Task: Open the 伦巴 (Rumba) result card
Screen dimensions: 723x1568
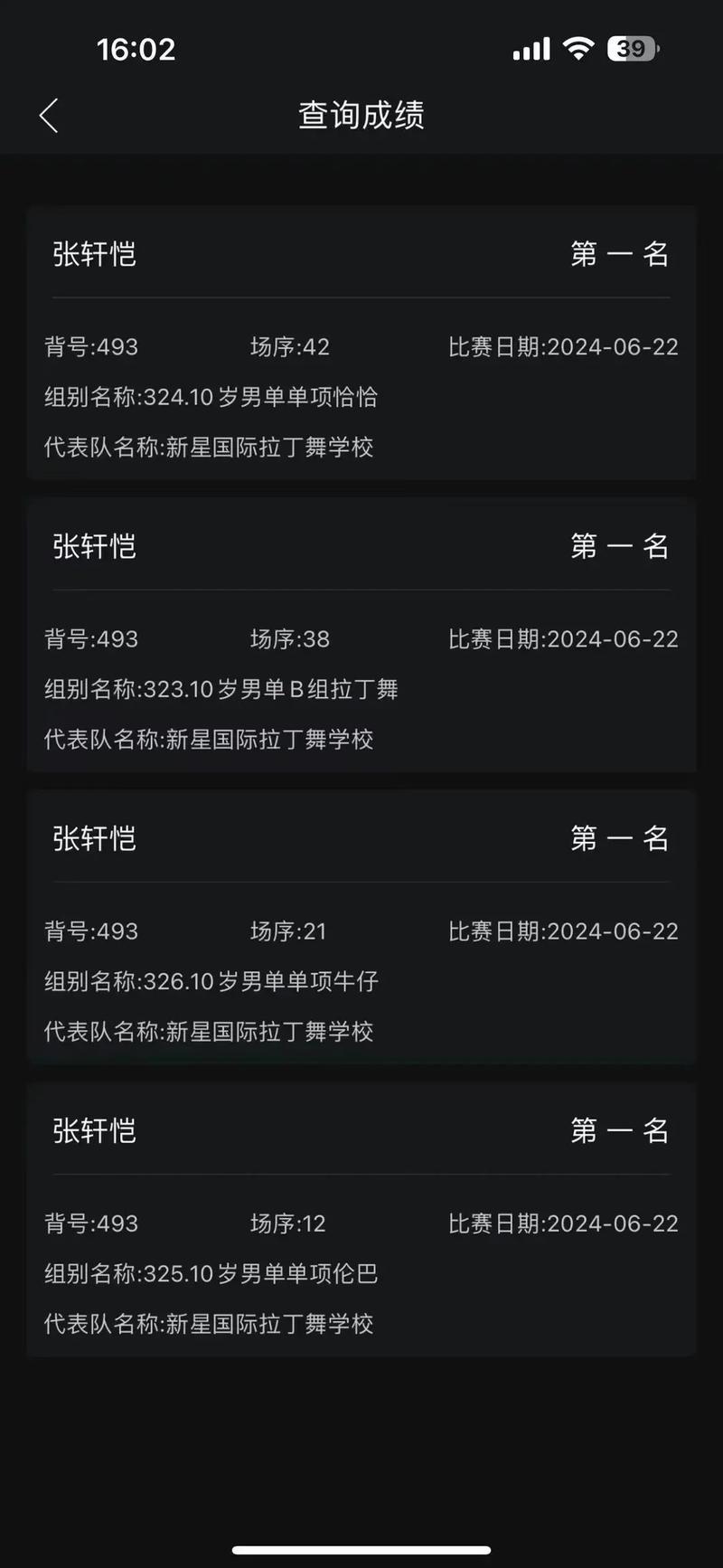Action: (x=361, y=1221)
